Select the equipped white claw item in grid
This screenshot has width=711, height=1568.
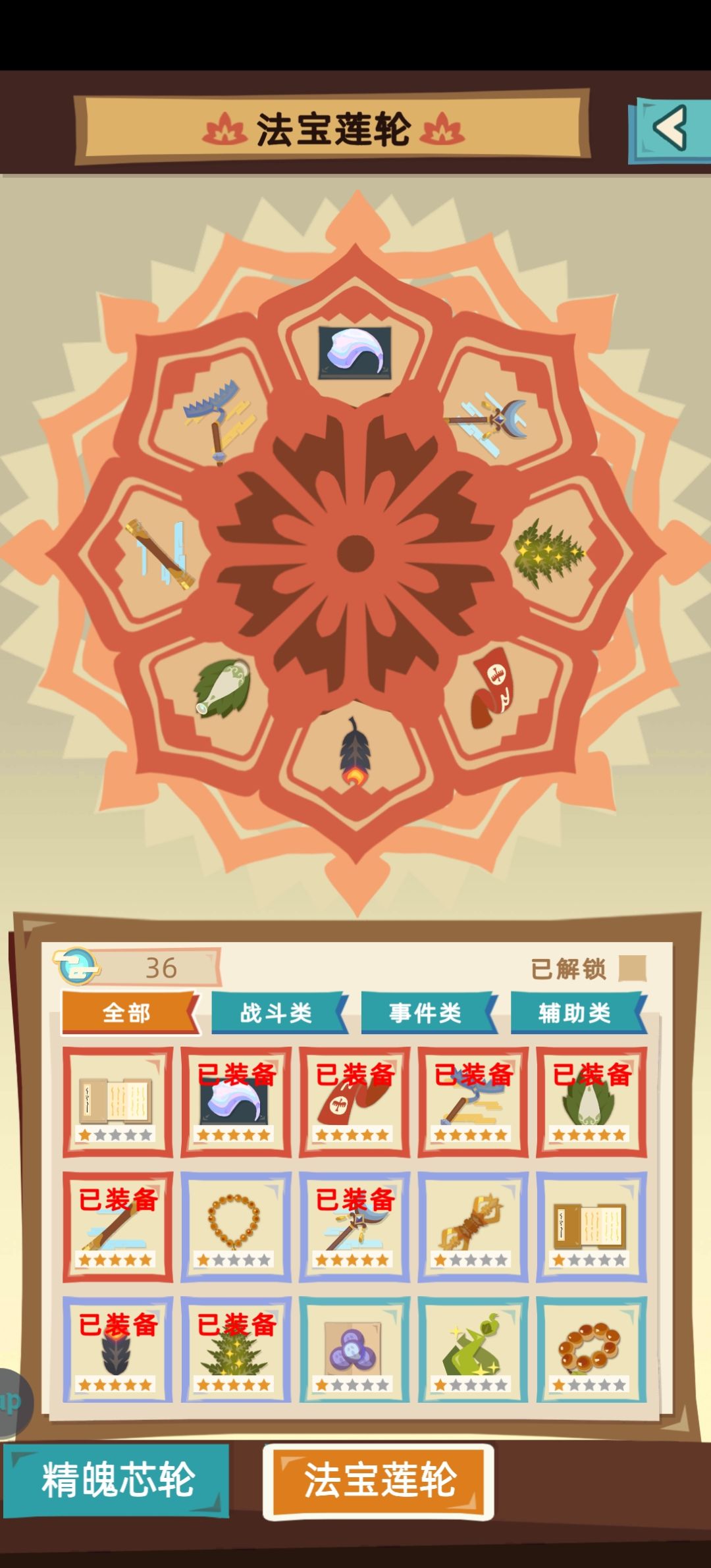click(x=236, y=1103)
